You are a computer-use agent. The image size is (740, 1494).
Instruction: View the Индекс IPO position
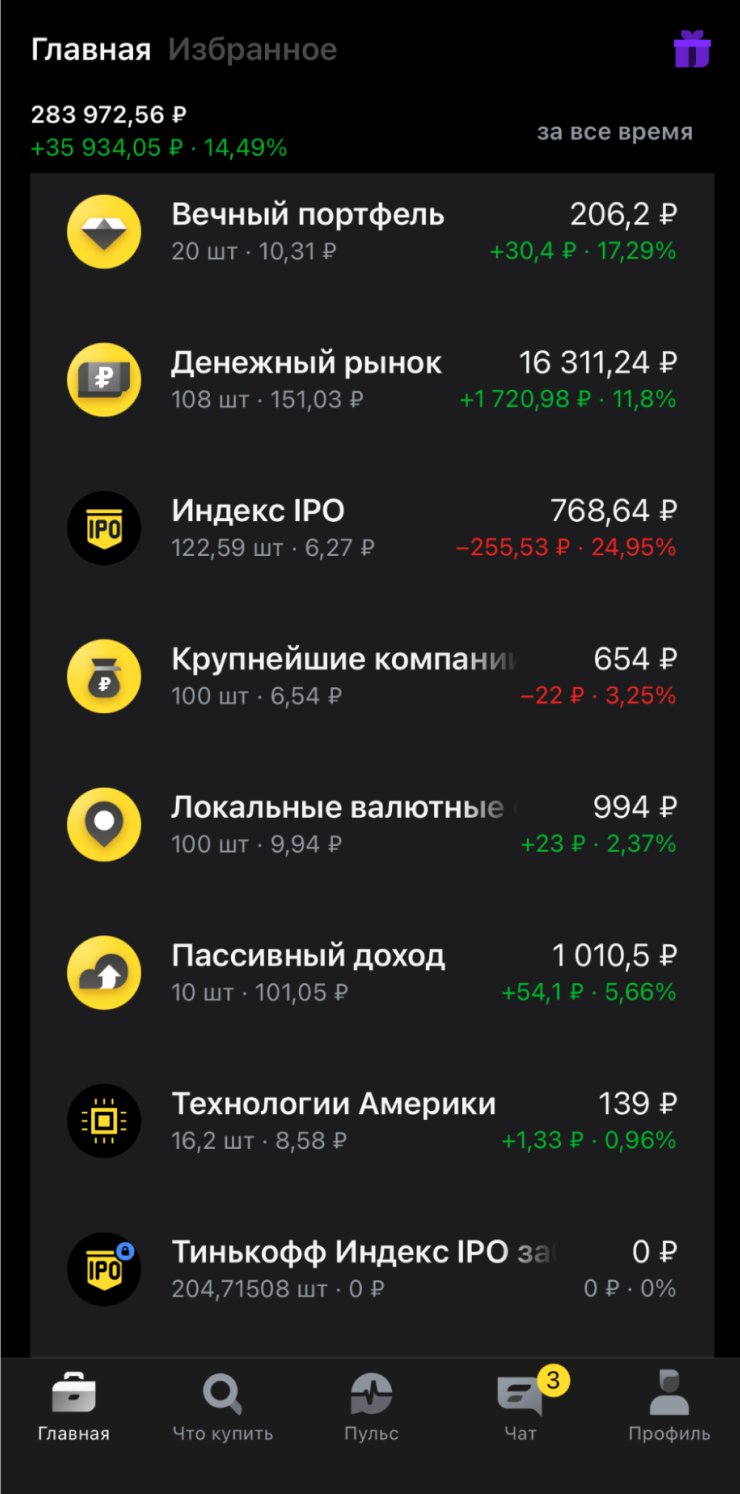[371, 527]
